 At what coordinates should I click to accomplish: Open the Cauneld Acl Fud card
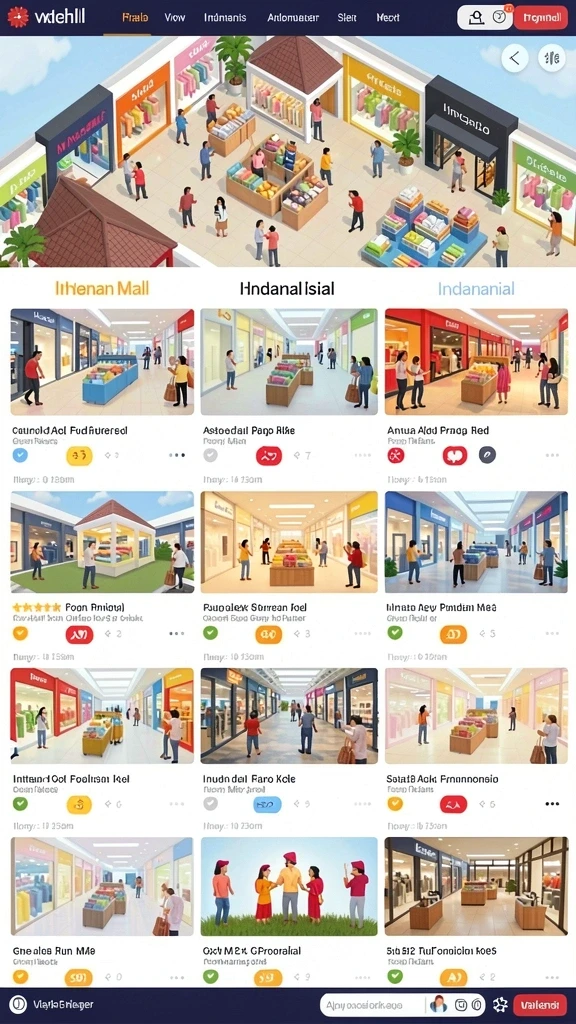point(102,362)
